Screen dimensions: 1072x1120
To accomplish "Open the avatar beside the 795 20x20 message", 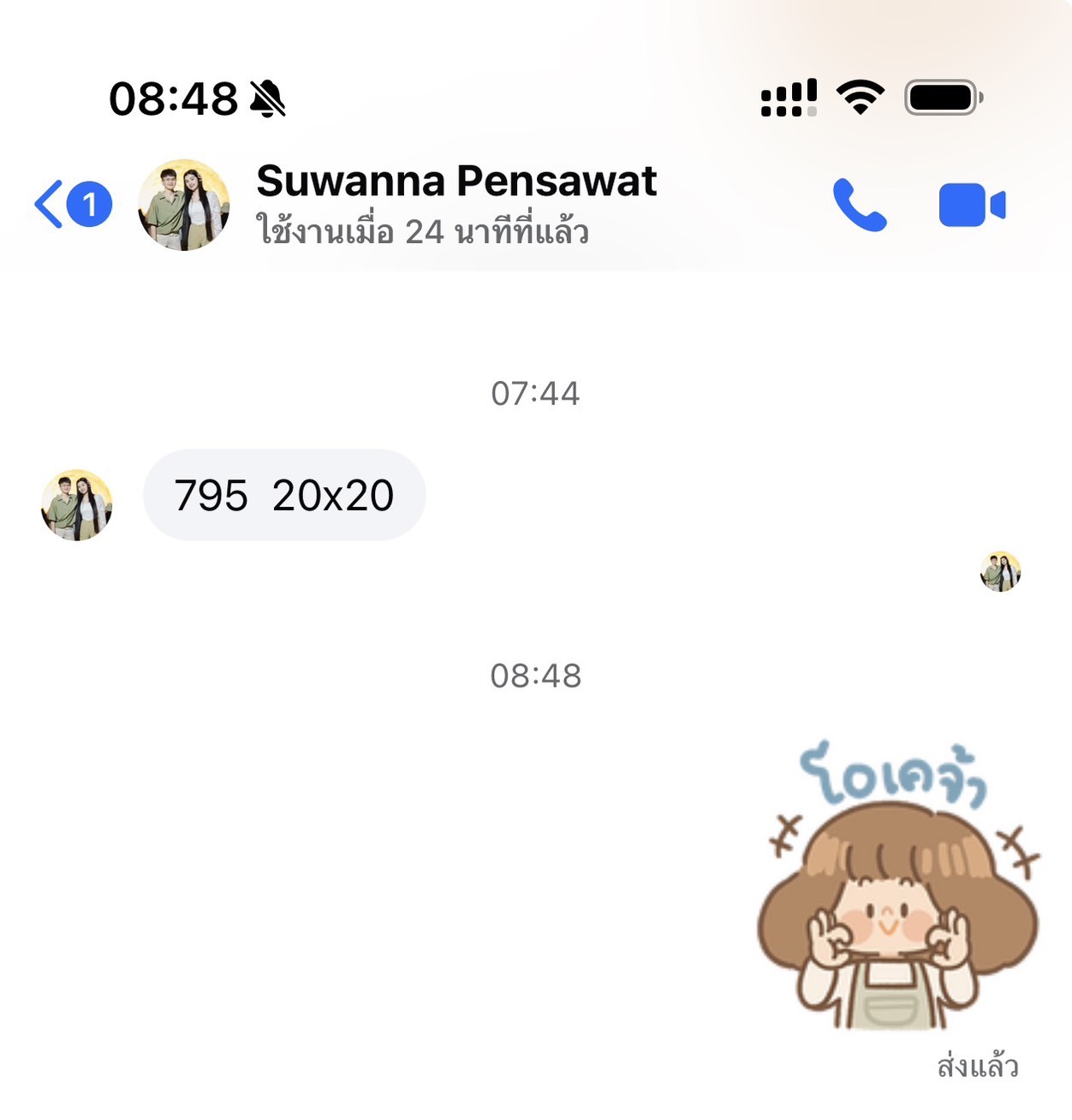I will pos(77,505).
